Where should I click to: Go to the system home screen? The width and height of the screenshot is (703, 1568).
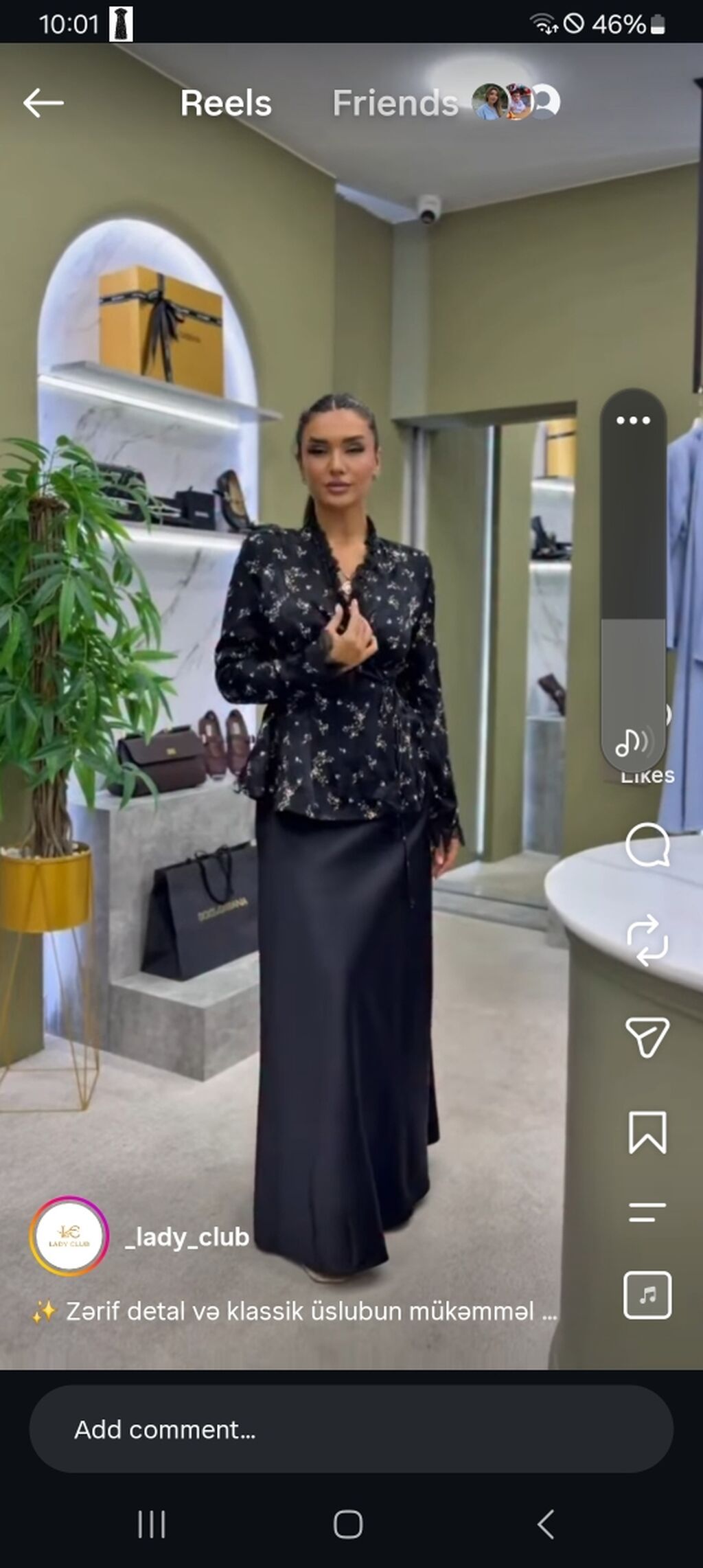point(348,1525)
